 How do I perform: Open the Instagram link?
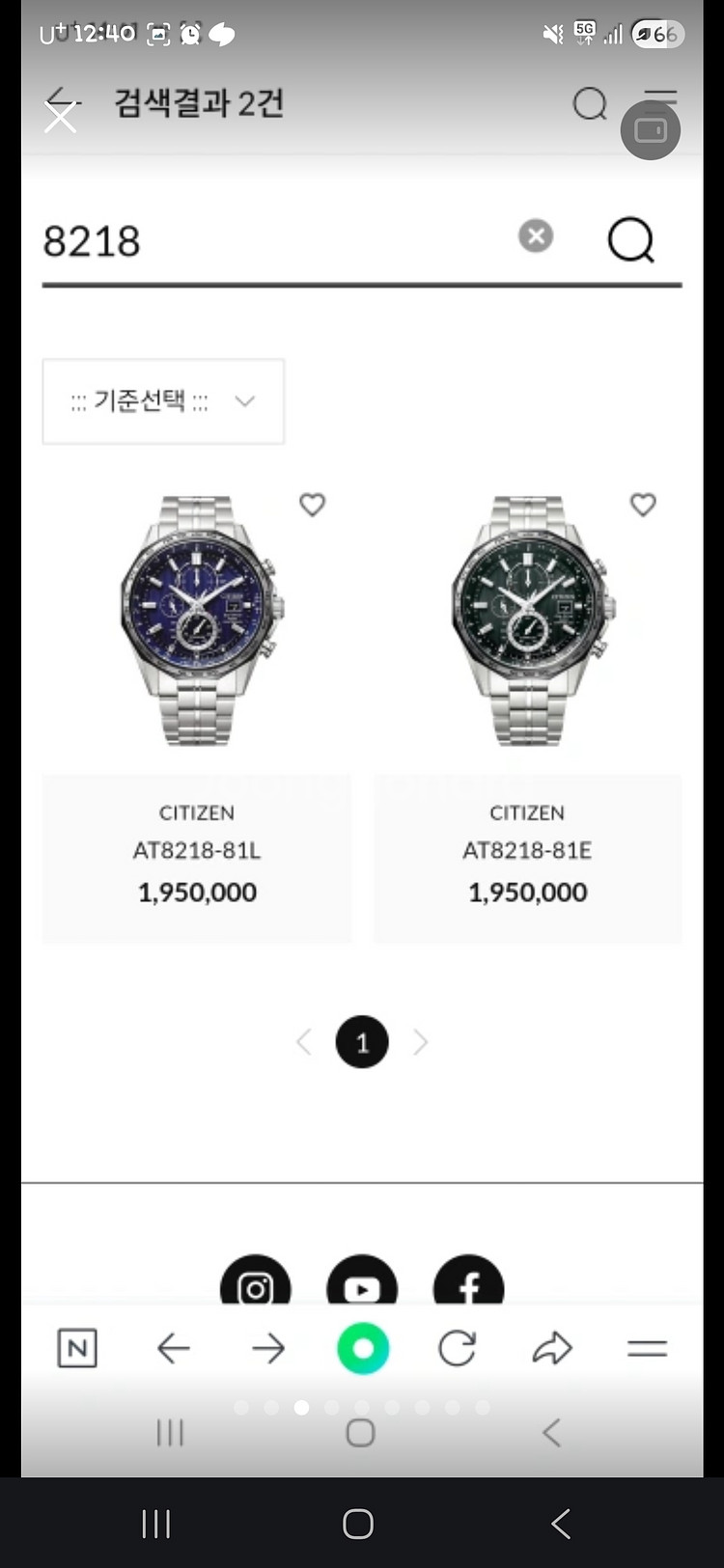point(256,1285)
